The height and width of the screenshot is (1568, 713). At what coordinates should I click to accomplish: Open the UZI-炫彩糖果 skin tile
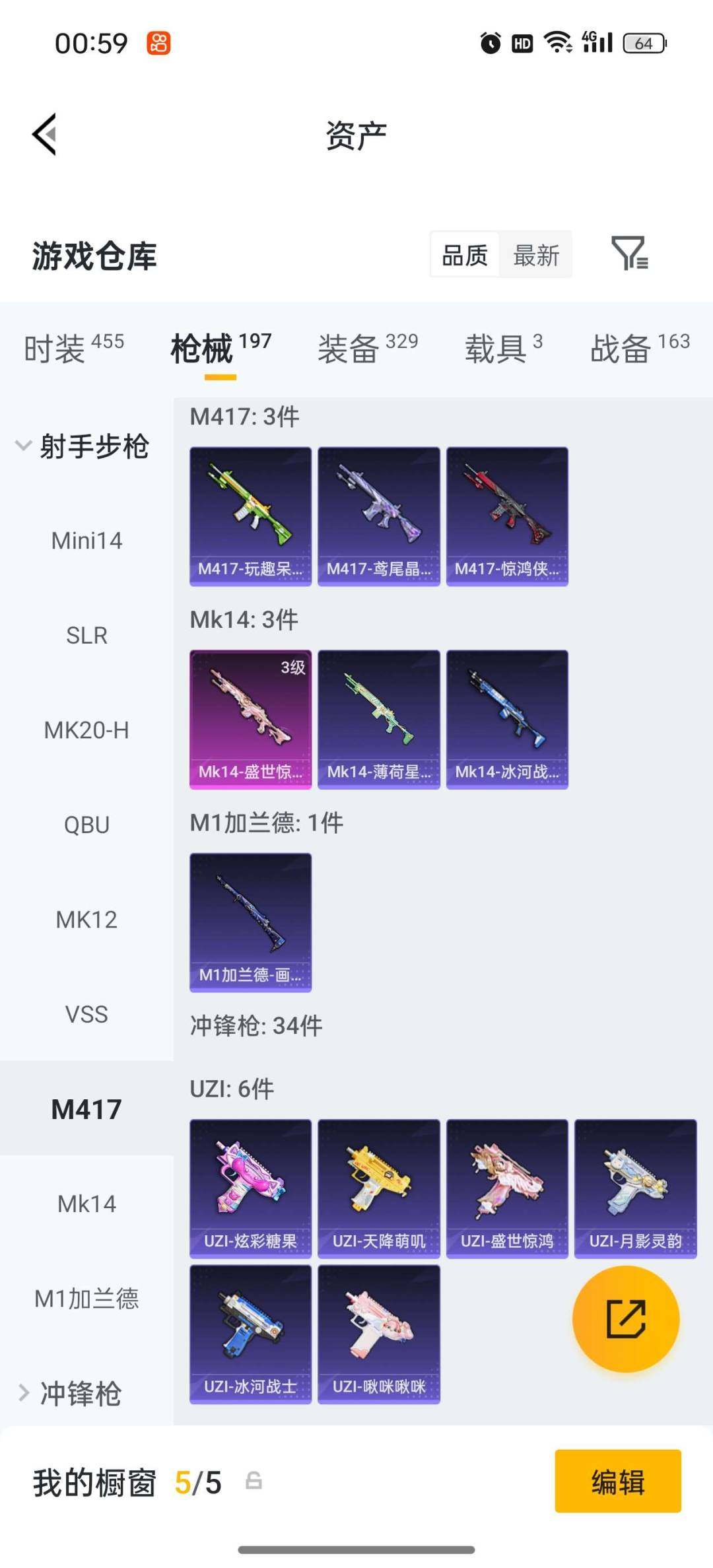[x=250, y=1188]
